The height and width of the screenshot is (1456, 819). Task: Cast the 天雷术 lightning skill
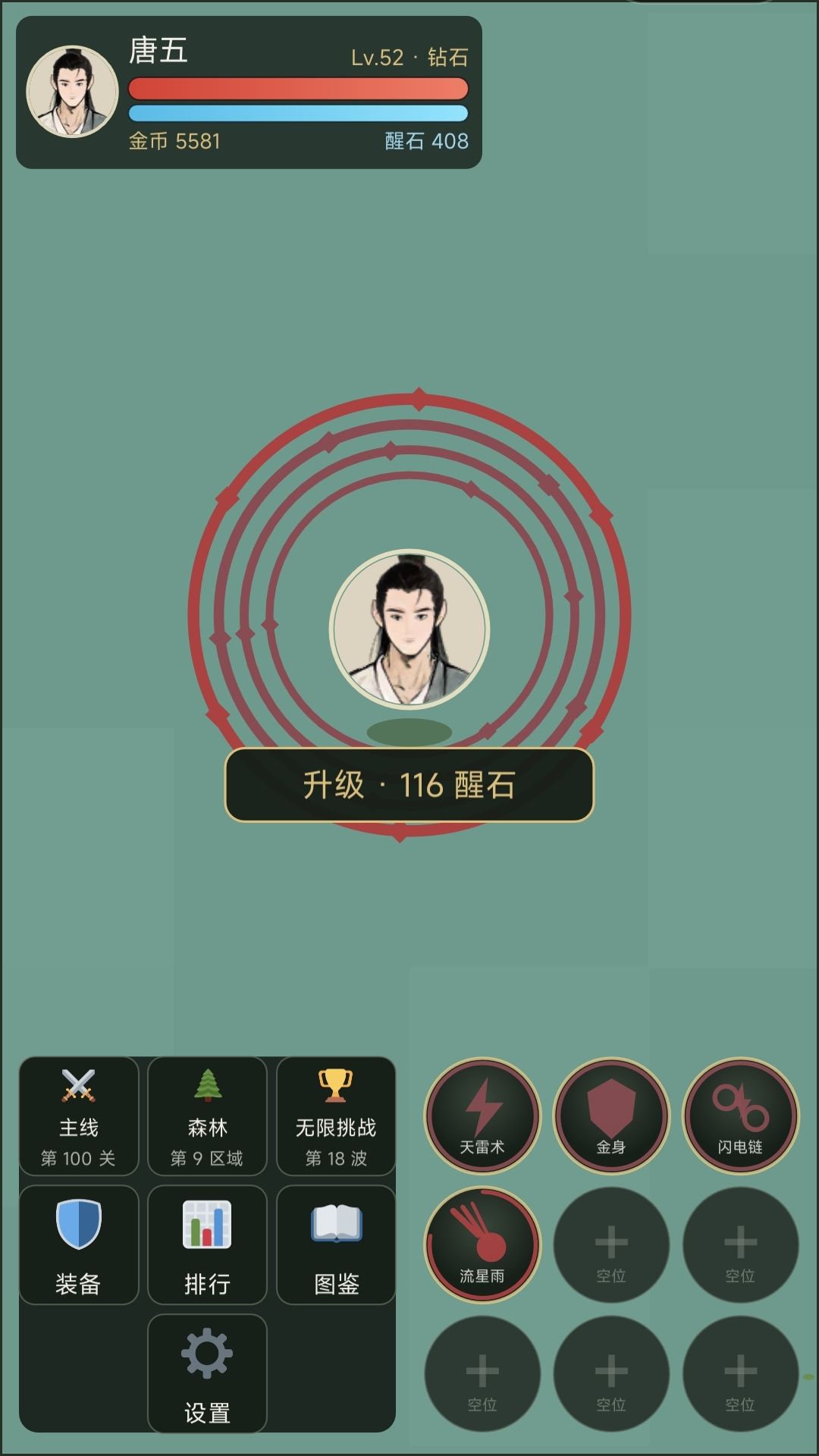point(482,1116)
